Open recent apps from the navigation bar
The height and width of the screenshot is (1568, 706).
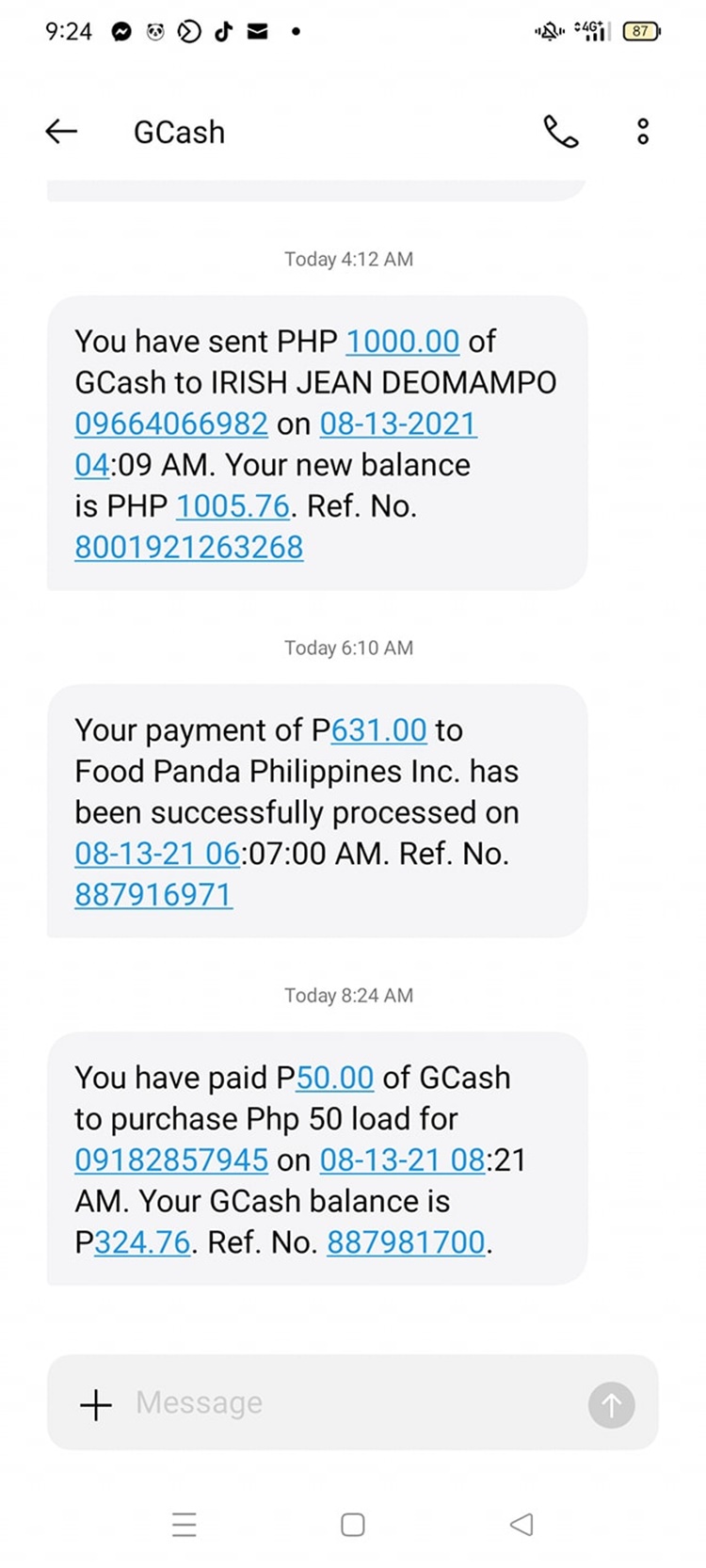tap(185, 1525)
